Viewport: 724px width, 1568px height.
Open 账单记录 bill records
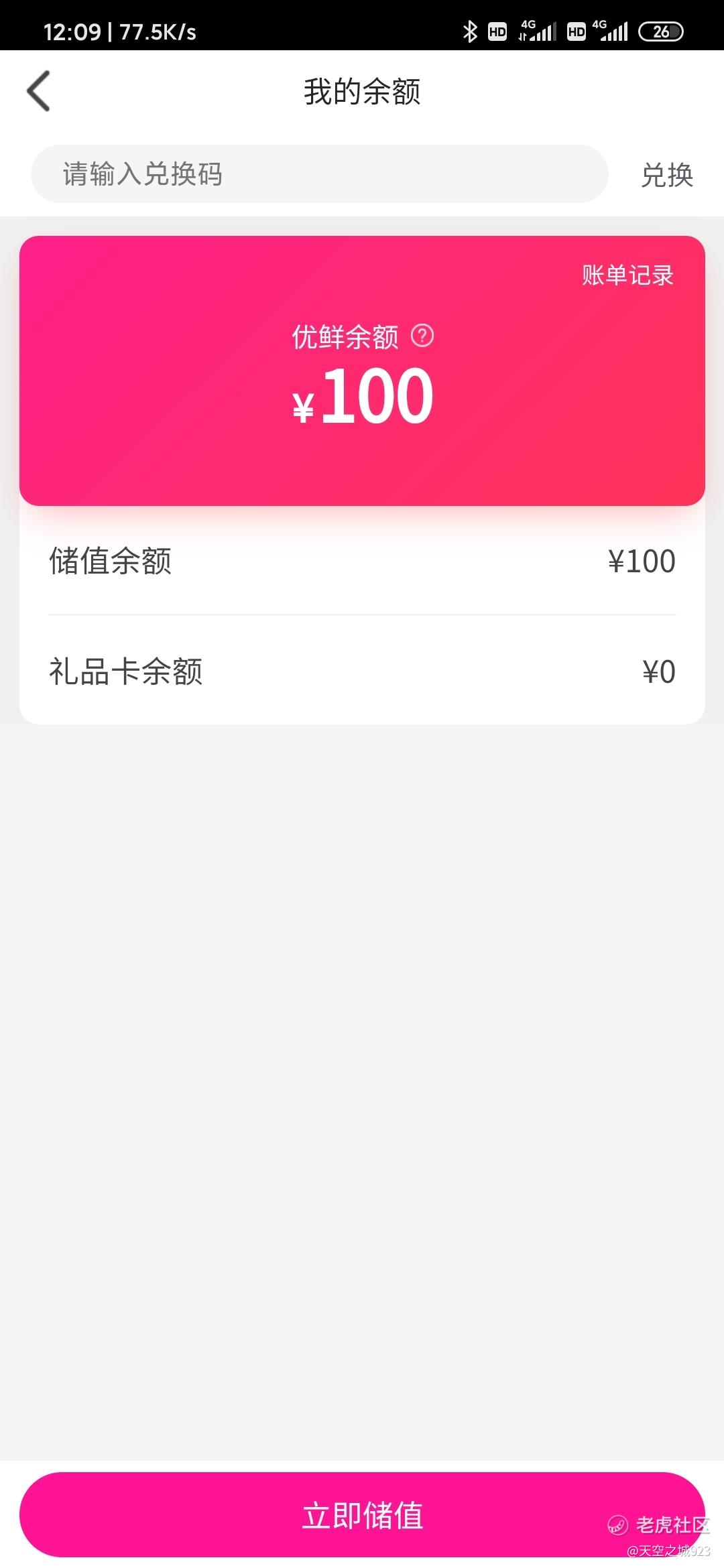click(627, 275)
